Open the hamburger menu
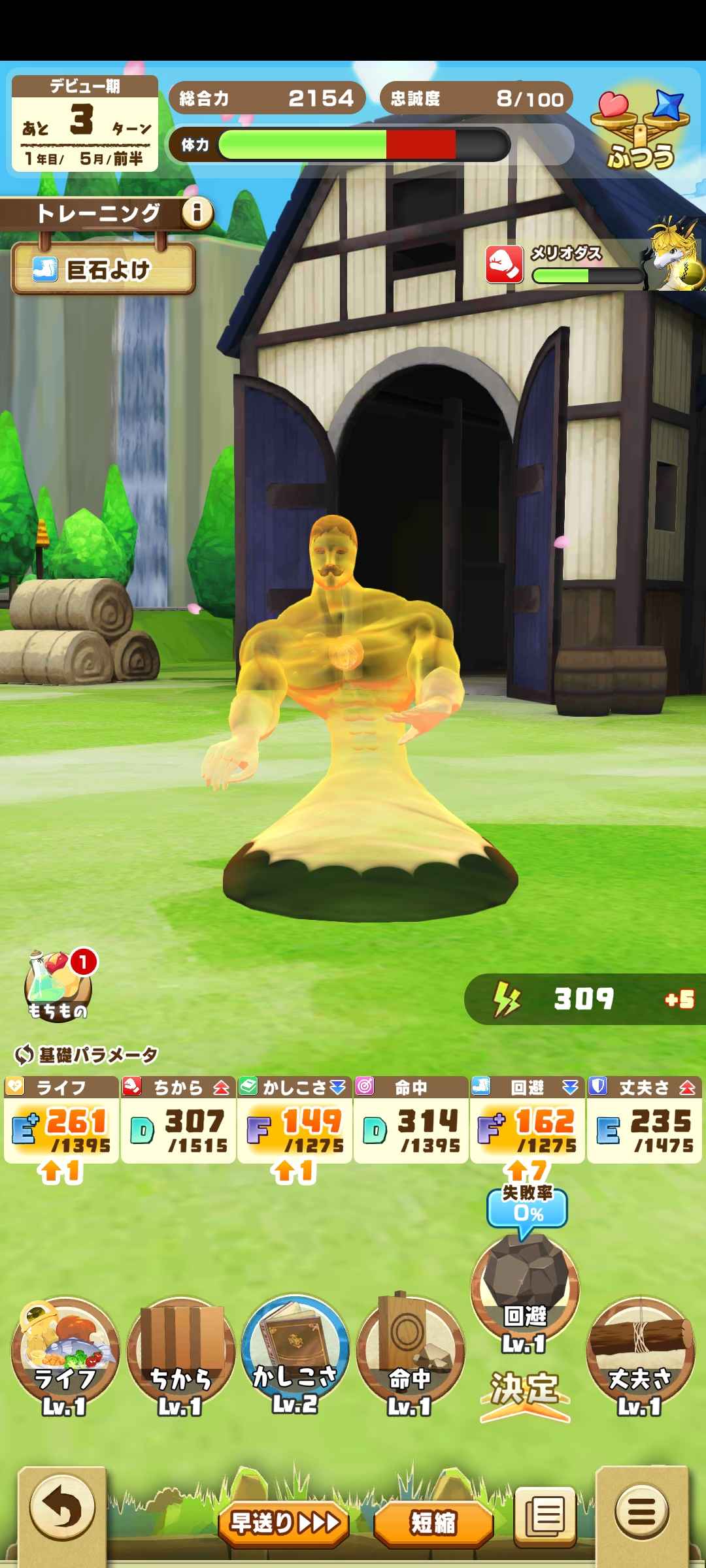 (641, 1511)
